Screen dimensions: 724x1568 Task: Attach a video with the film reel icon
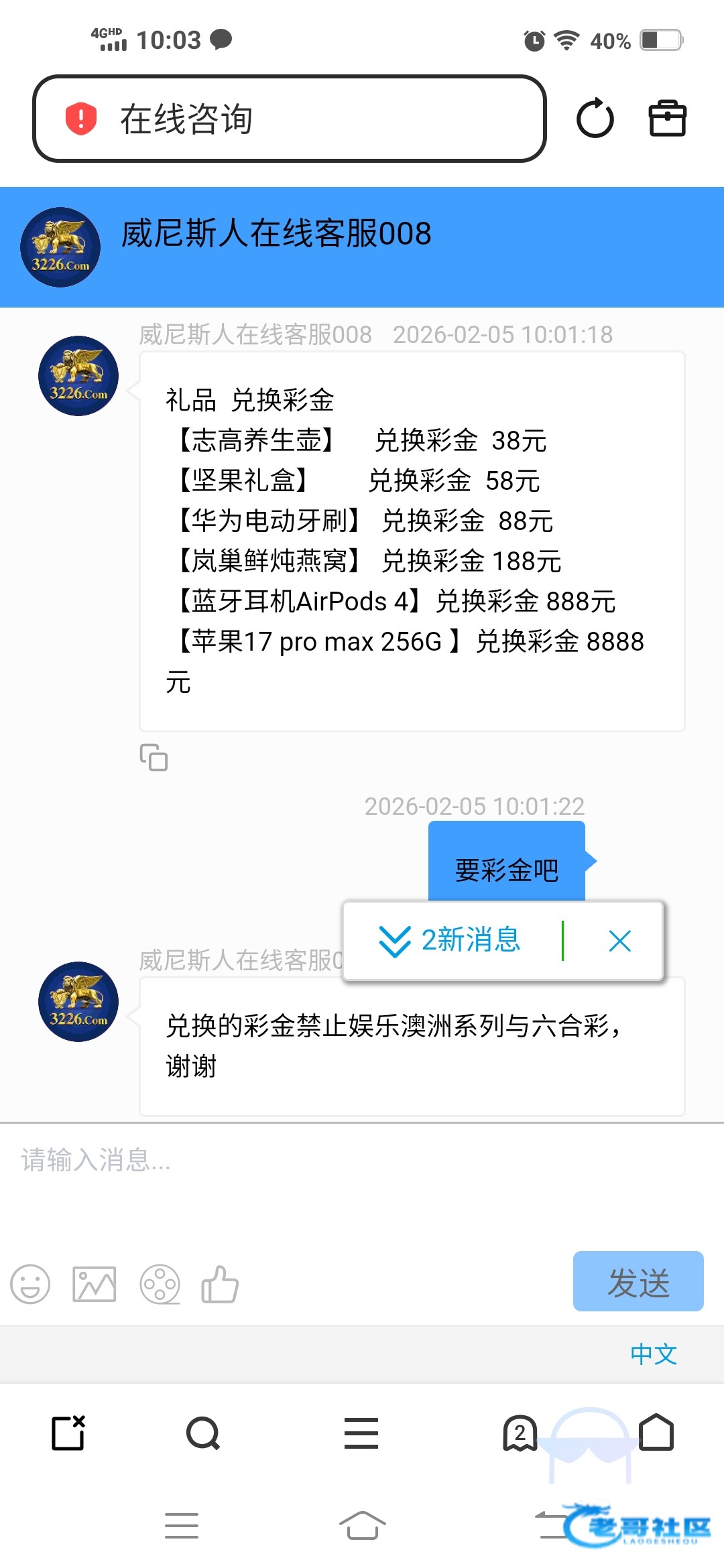click(x=160, y=1284)
